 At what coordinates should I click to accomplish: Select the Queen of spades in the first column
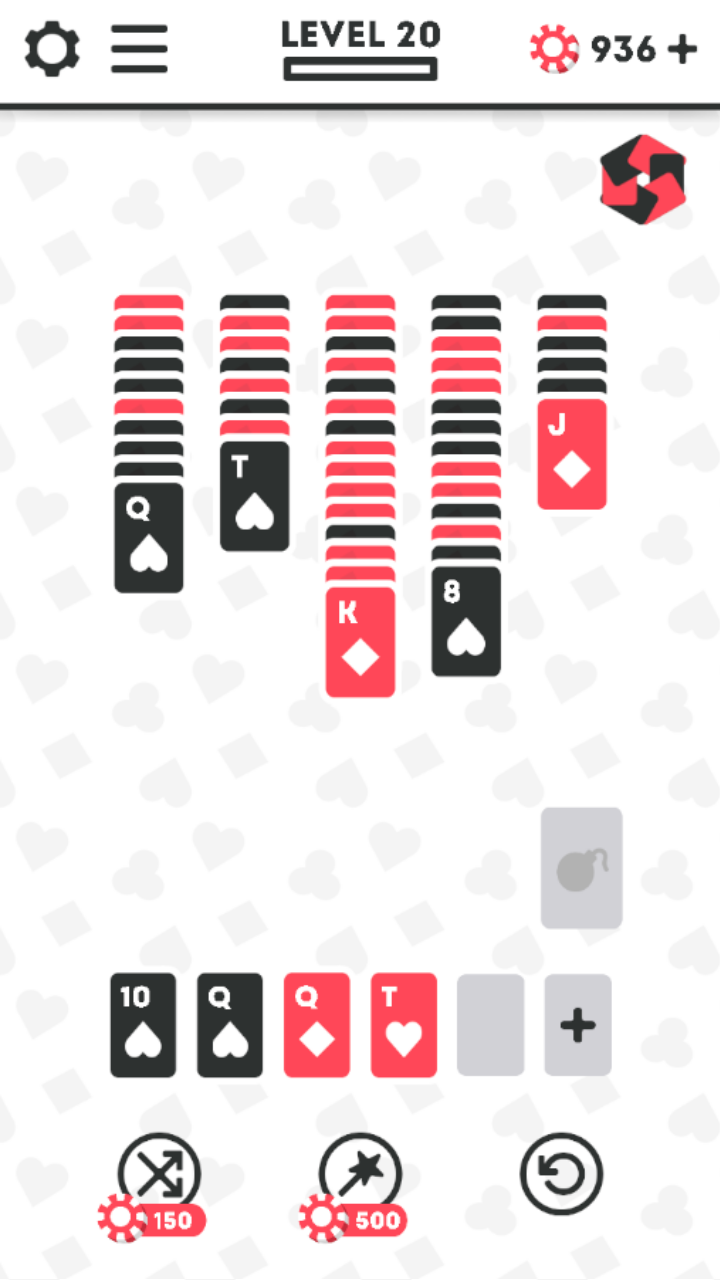pos(149,538)
